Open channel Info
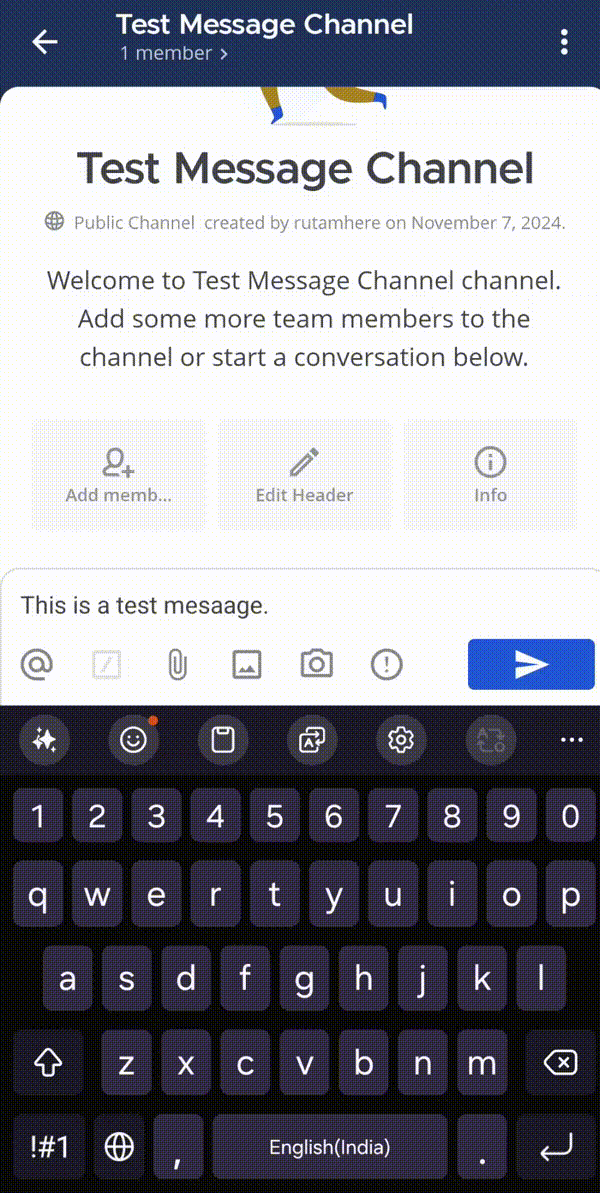 click(490, 474)
